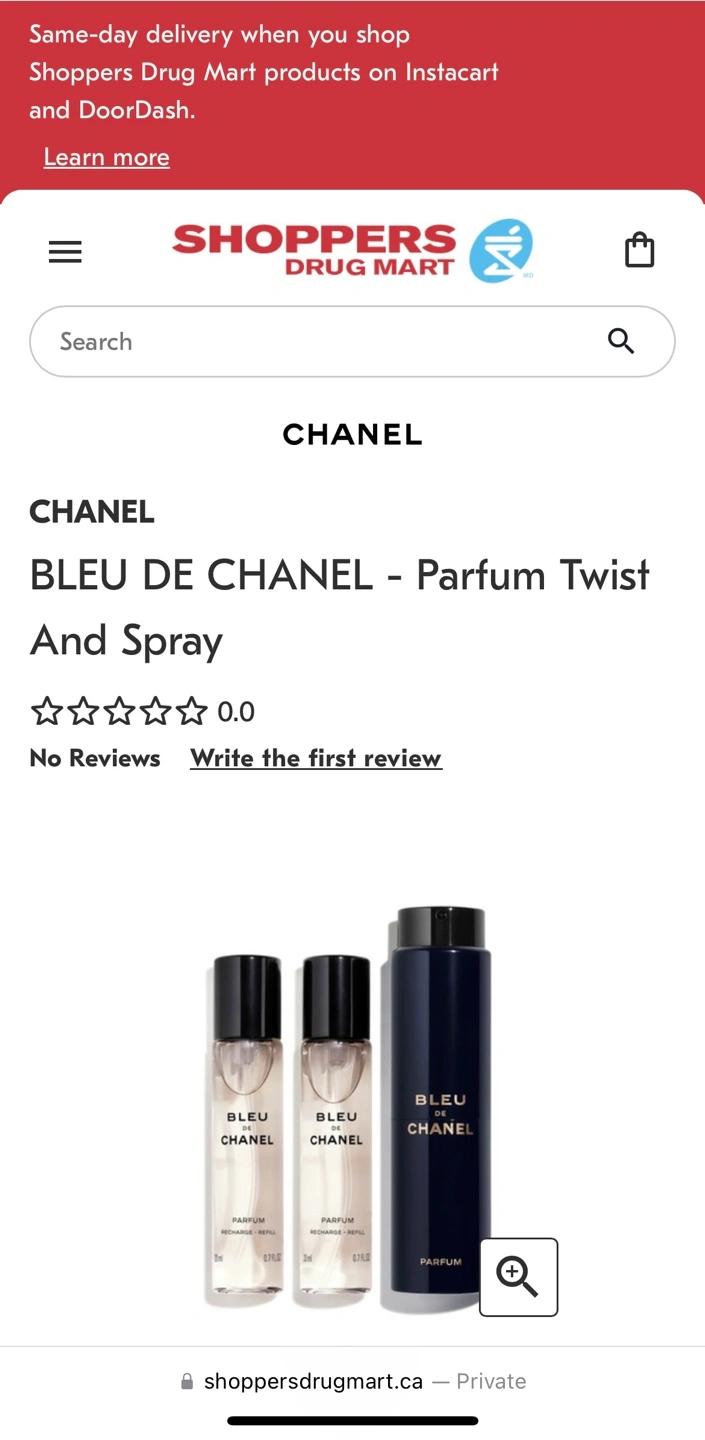Viewport: 705px width, 1440px height.
Task: Open Write the first review link
Action: point(316,758)
